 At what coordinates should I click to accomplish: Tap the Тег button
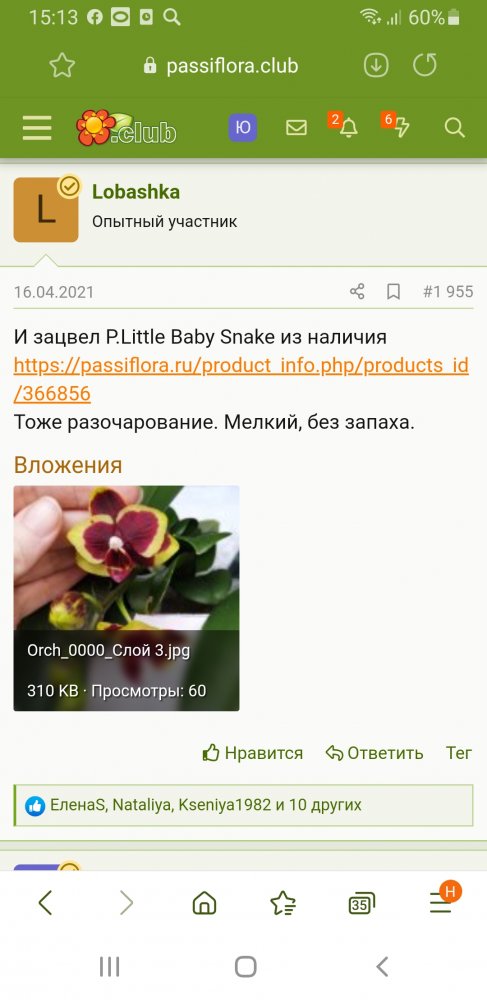pos(459,753)
